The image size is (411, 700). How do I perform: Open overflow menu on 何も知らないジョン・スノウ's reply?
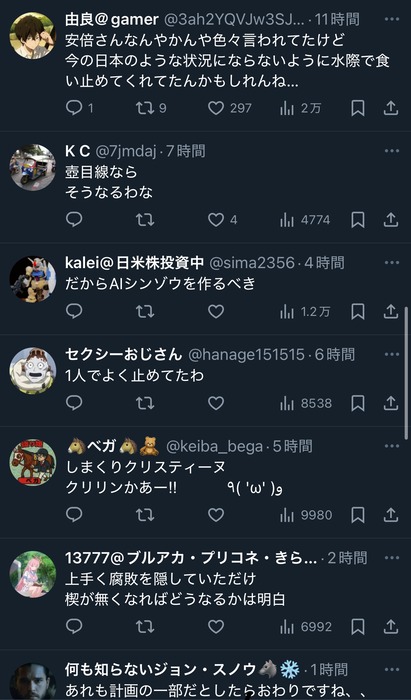[x=391, y=670]
